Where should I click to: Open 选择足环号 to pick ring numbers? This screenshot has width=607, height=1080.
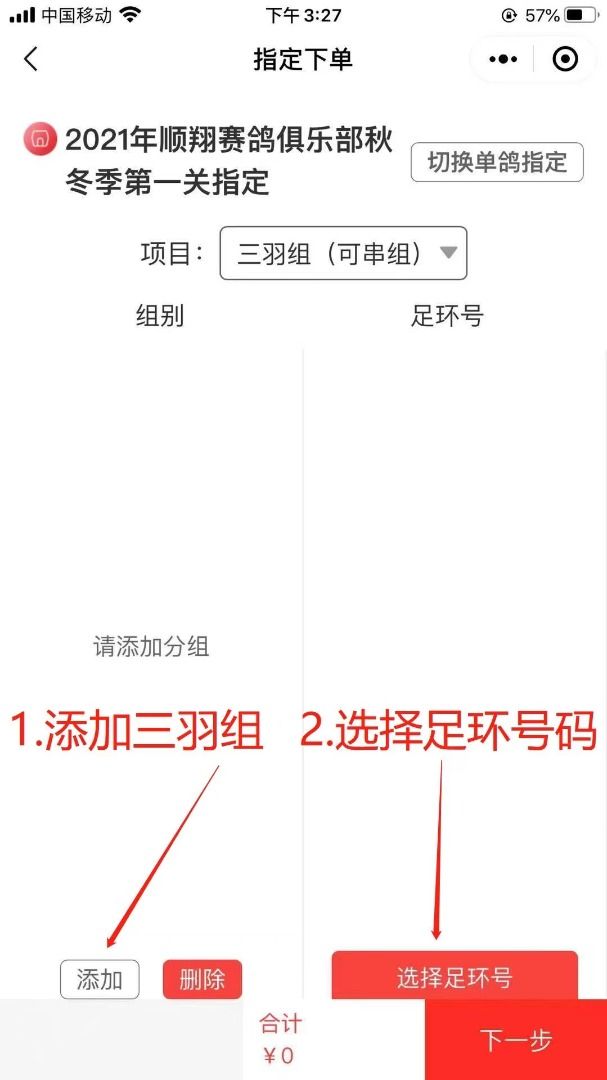454,977
